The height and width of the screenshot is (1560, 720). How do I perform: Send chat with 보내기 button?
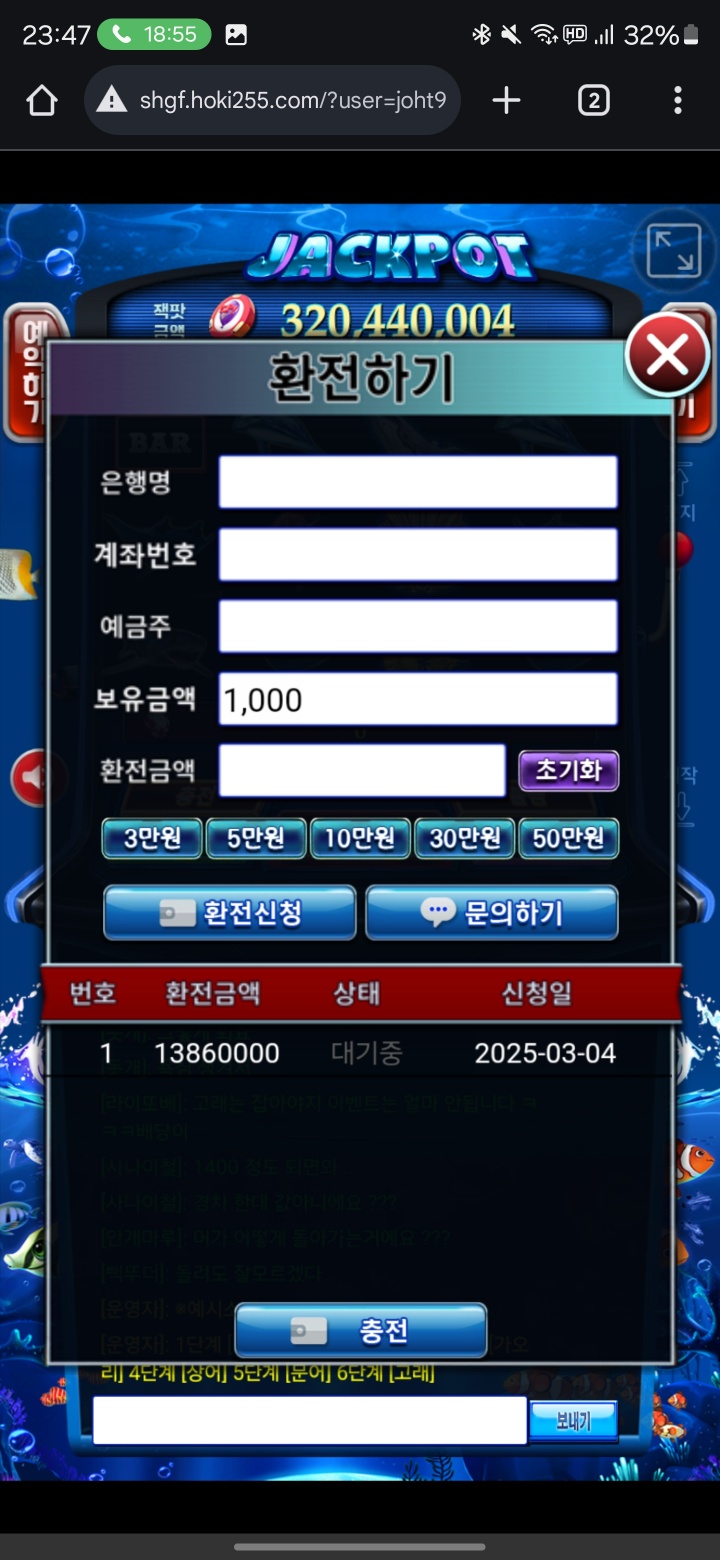pyautogui.click(x=573, y=1420)
